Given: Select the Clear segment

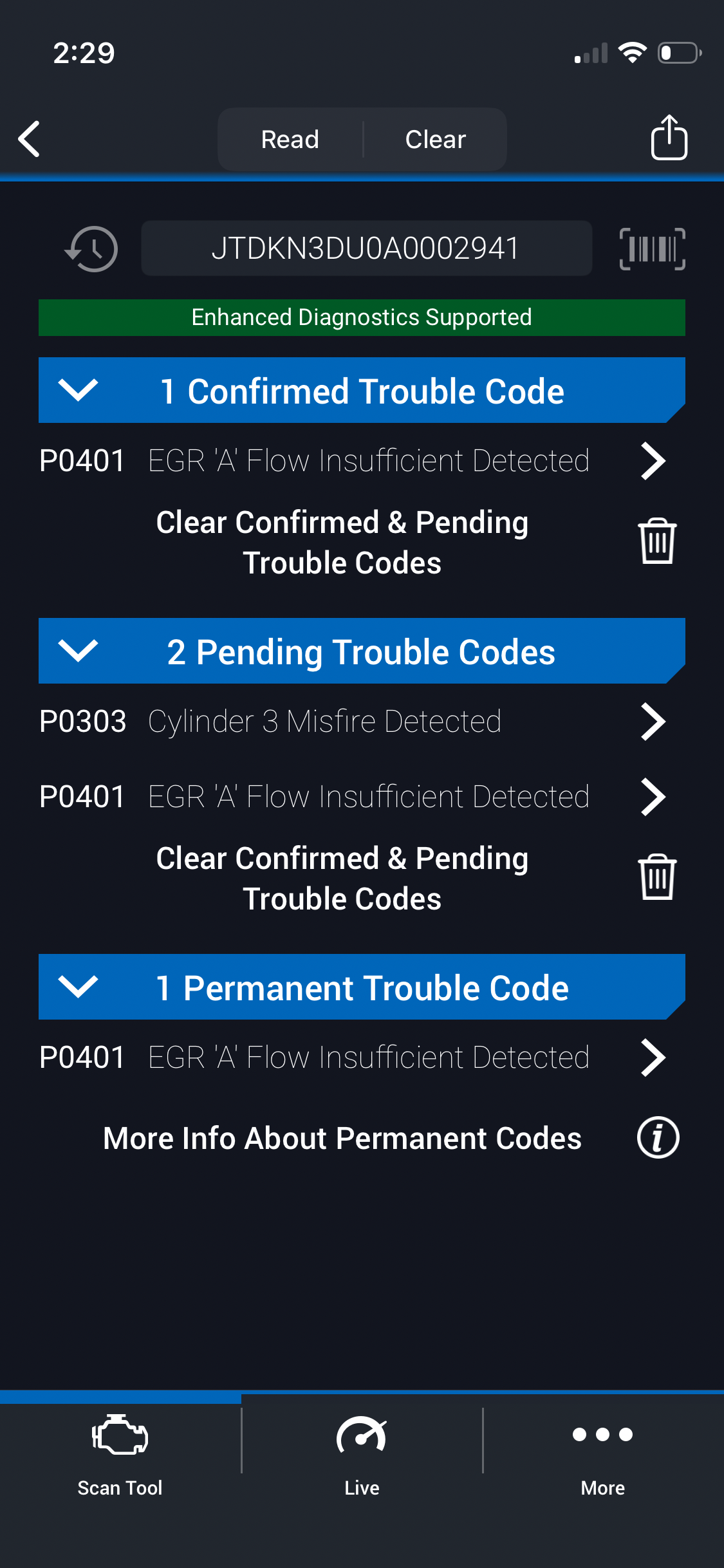Looking at the screenshot, I should (435, 140).
